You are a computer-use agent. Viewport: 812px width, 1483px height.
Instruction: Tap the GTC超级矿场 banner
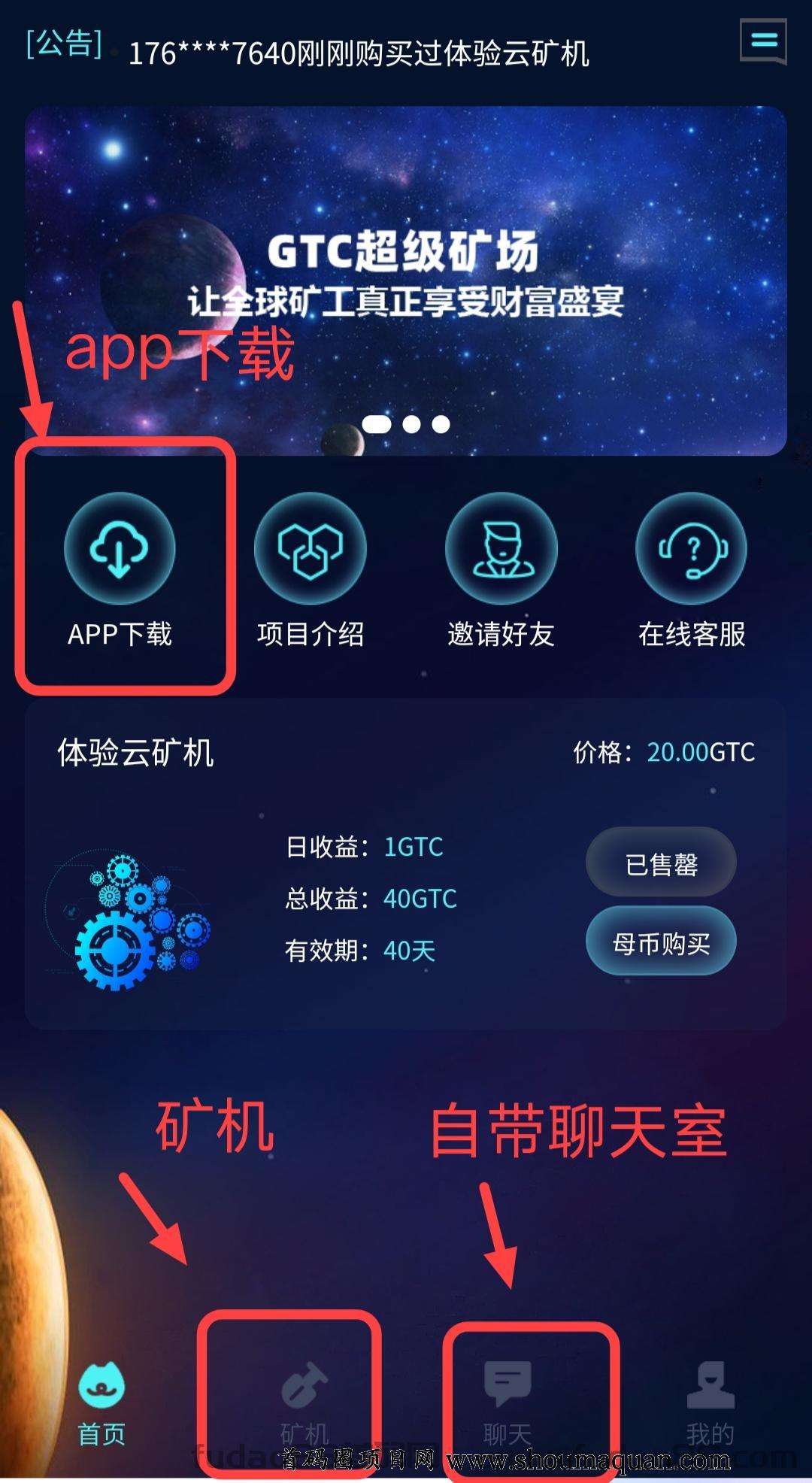406,280
